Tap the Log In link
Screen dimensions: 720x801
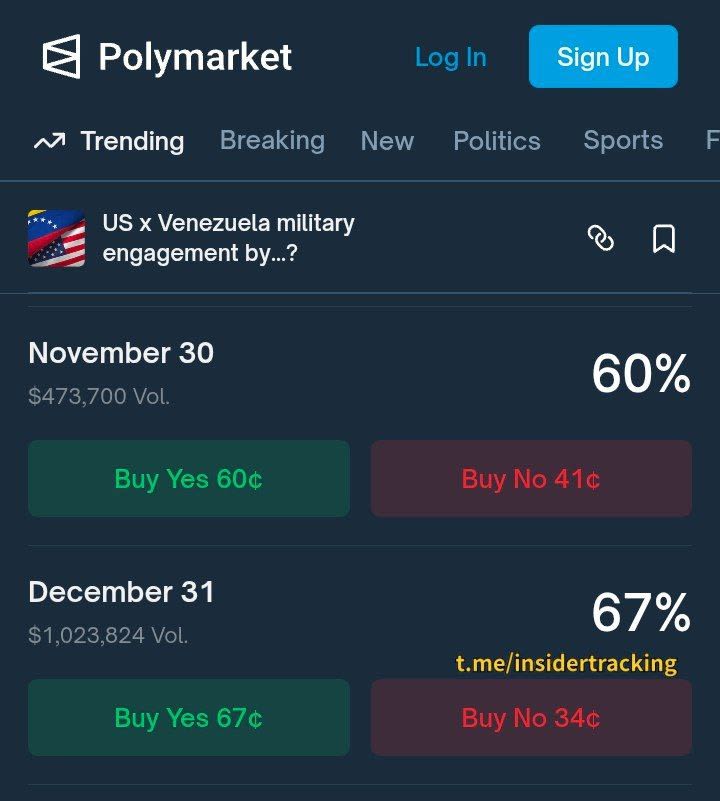(450, 57)
